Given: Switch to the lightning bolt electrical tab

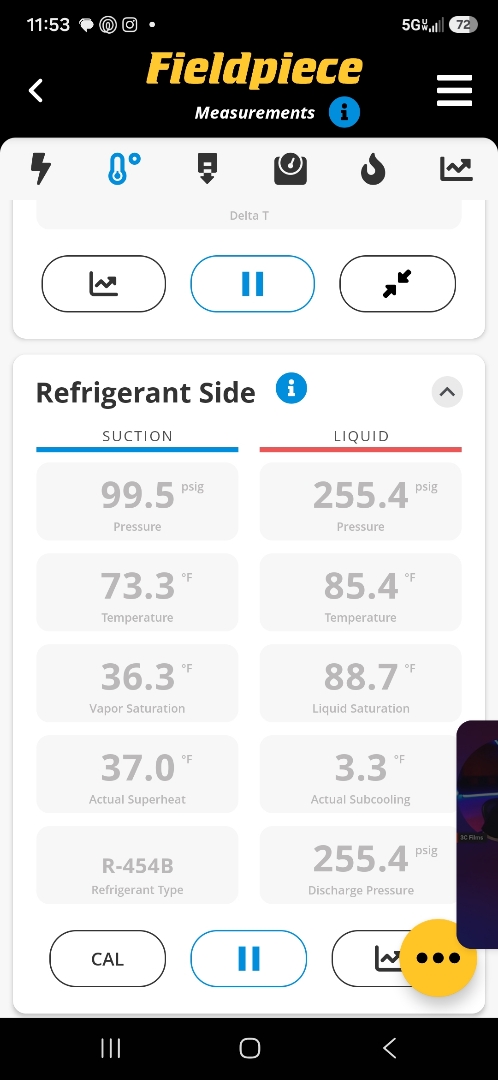Looking at the screenshot, I should [x=41, y=169].
